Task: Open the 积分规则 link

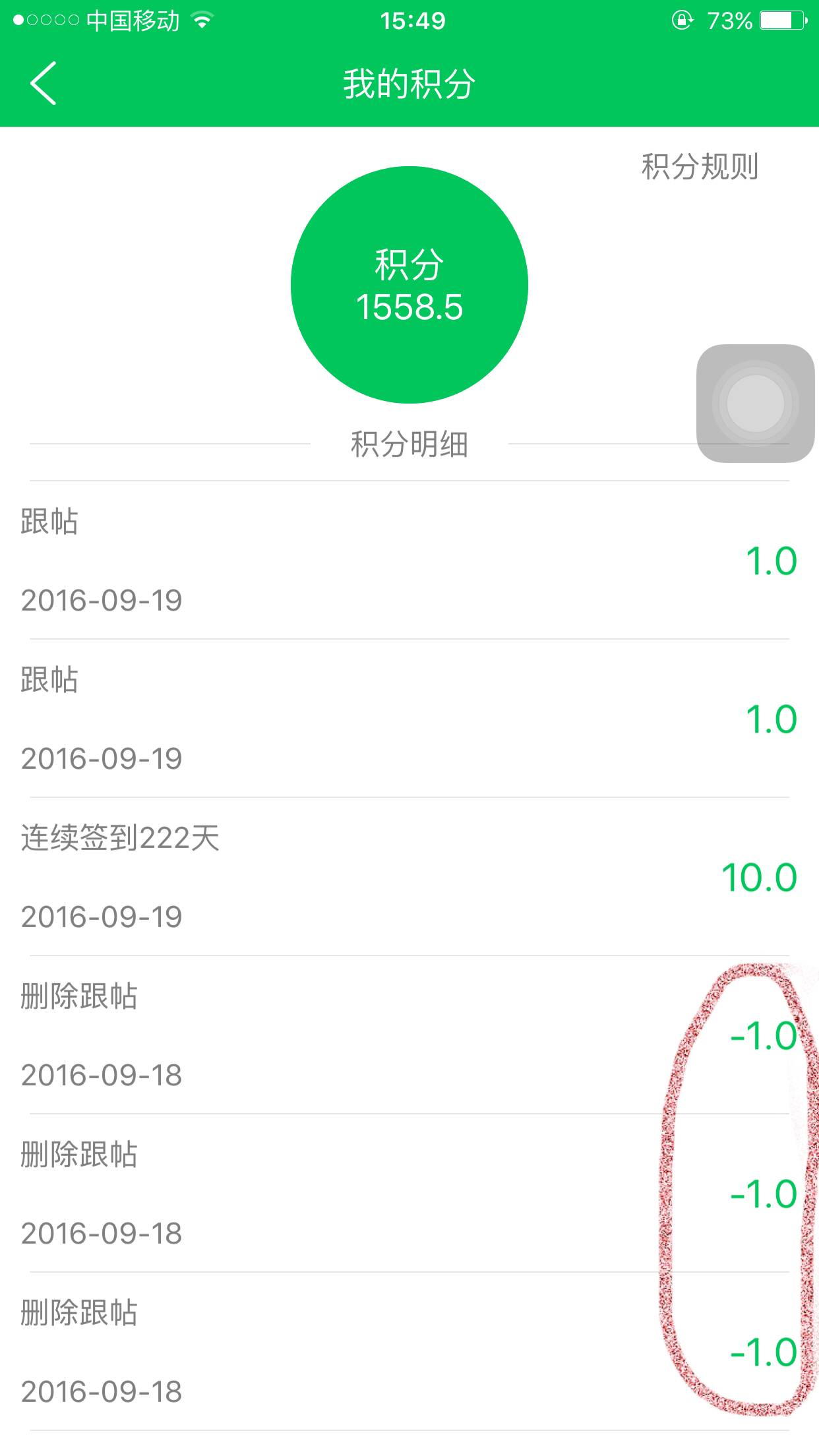Action: pyautogui.click(x=700, y=166)
